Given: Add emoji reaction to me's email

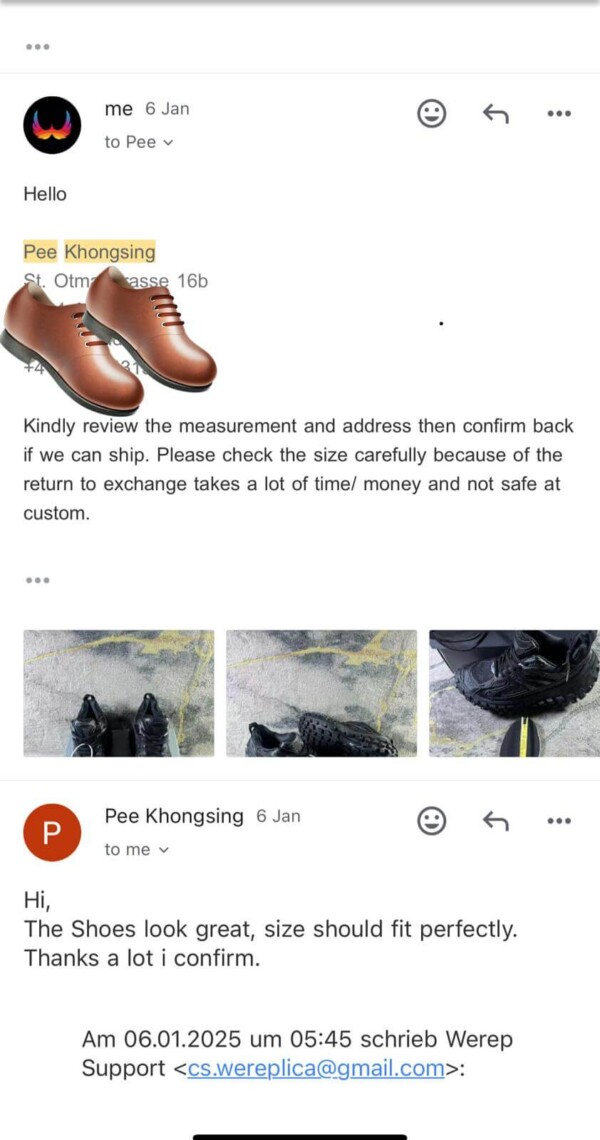Looking at the screenshot, I should (x=431, y=114).
